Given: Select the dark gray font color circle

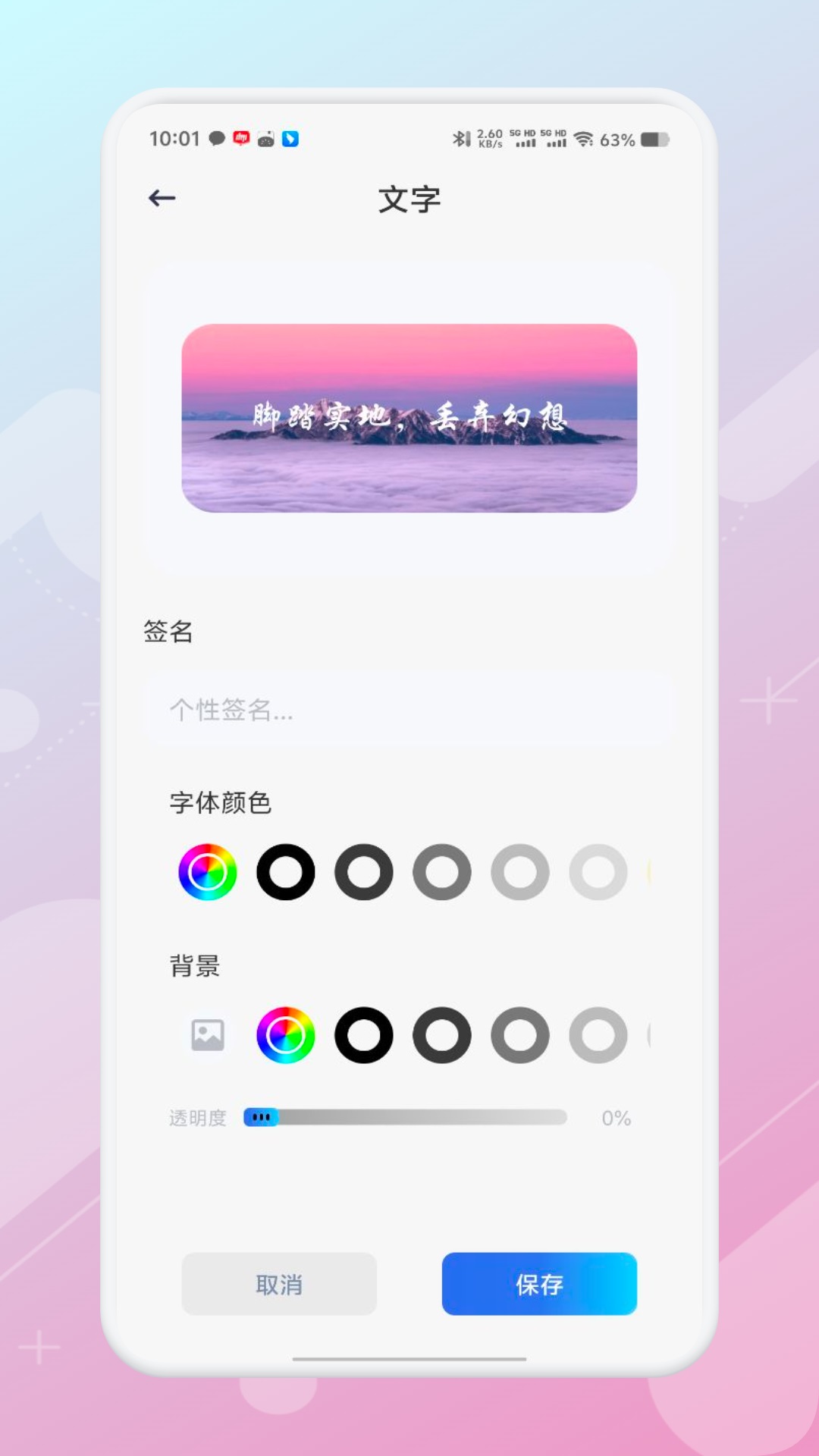Looking at the screenshot, I should 364,872.
